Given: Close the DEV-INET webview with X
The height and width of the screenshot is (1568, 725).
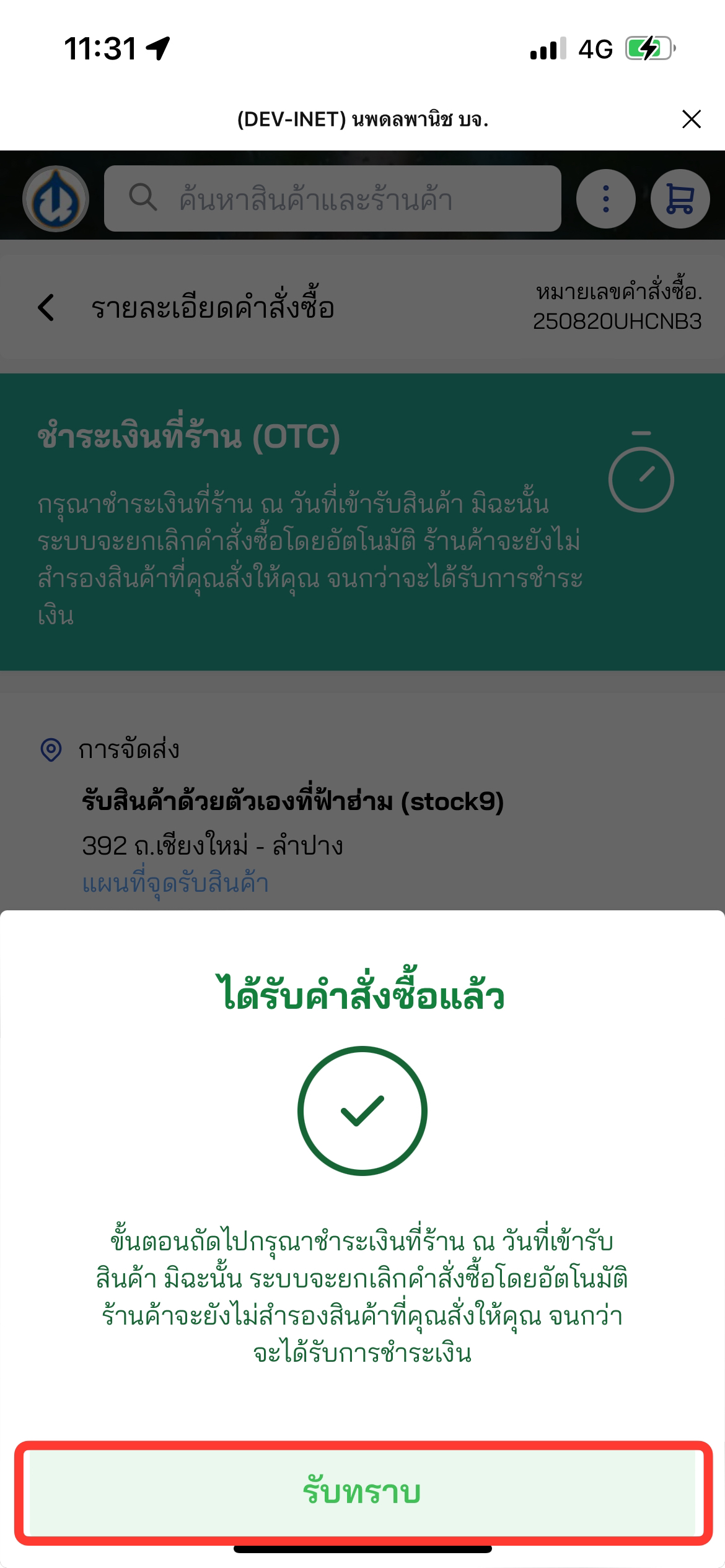Looking at the screenshot, I should click(691, 119).
